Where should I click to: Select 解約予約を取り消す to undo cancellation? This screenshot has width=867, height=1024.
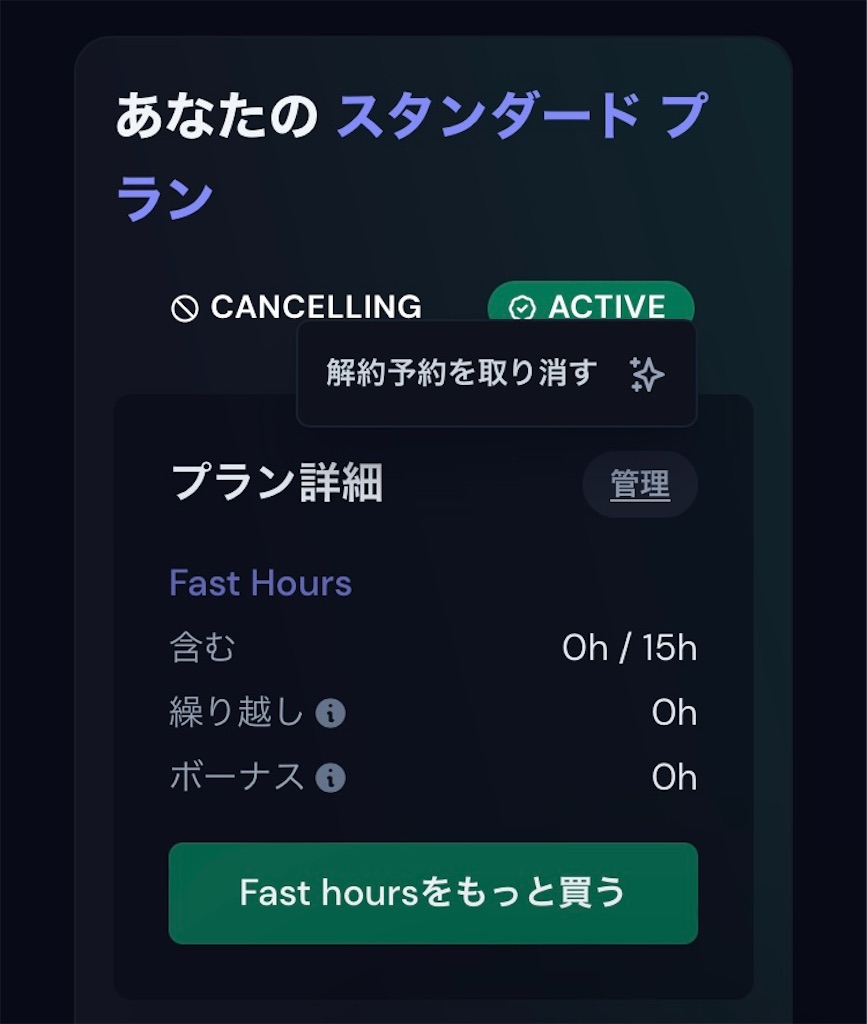[495, 374]
